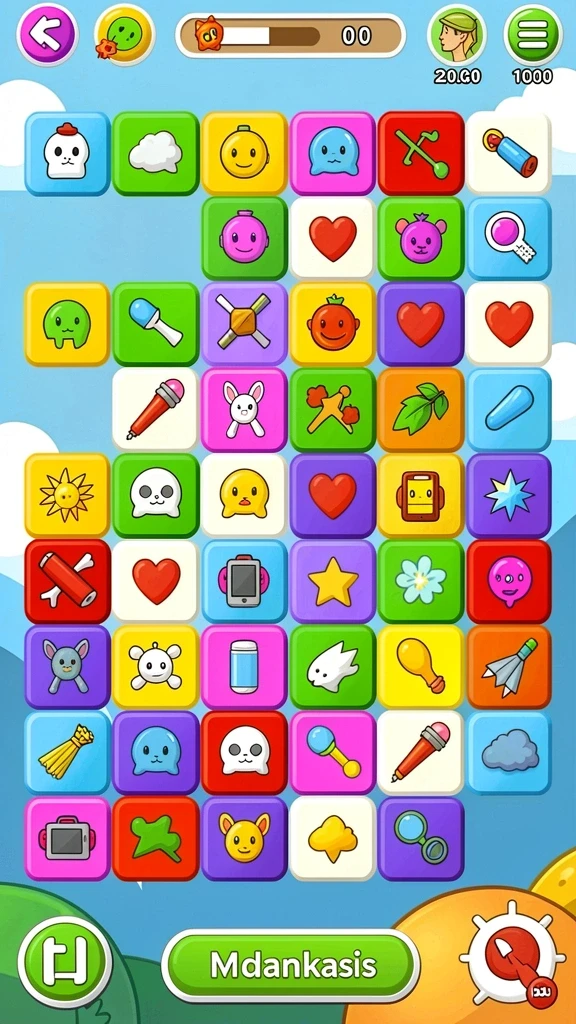Select the green leaf tile on orange
The height and width of the screenshot is (1024, 576).
(421, 409)
